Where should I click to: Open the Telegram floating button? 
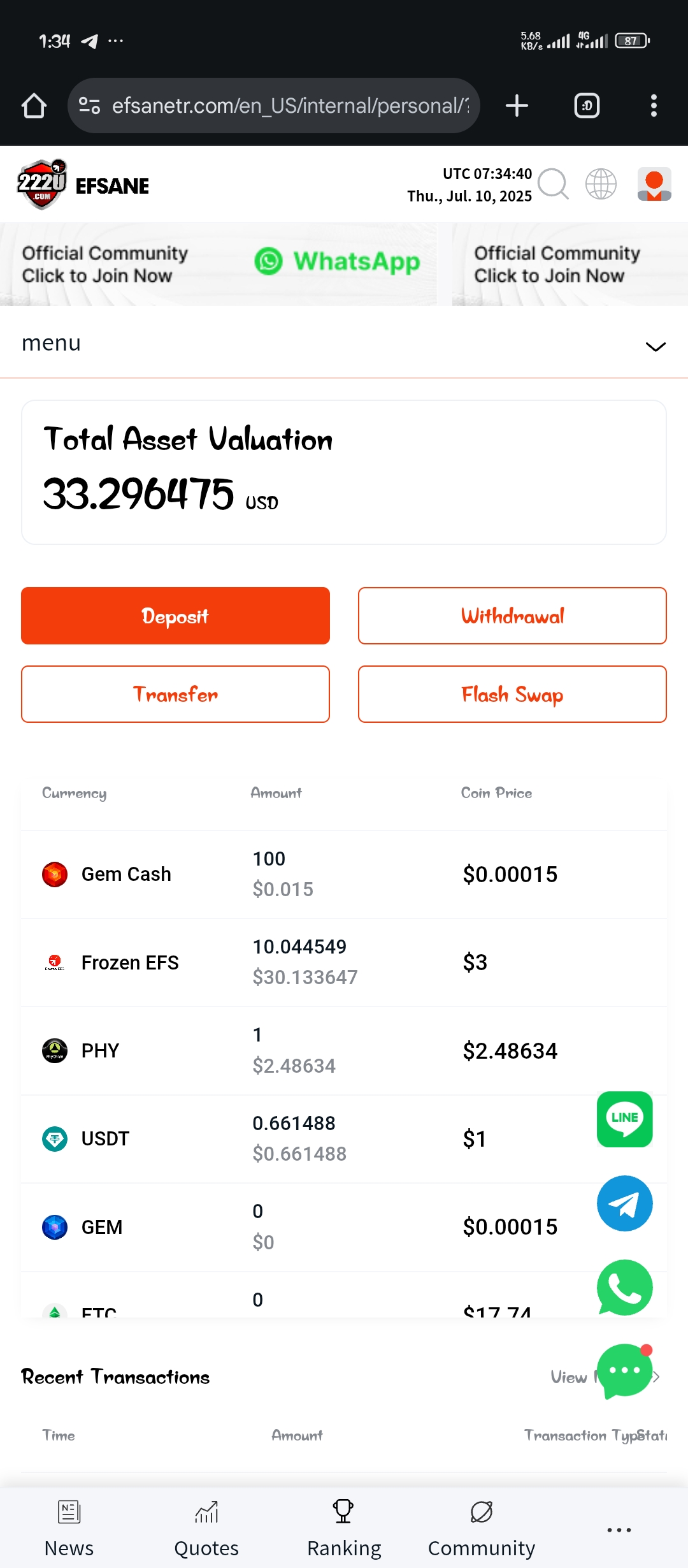click(624, 1203)
